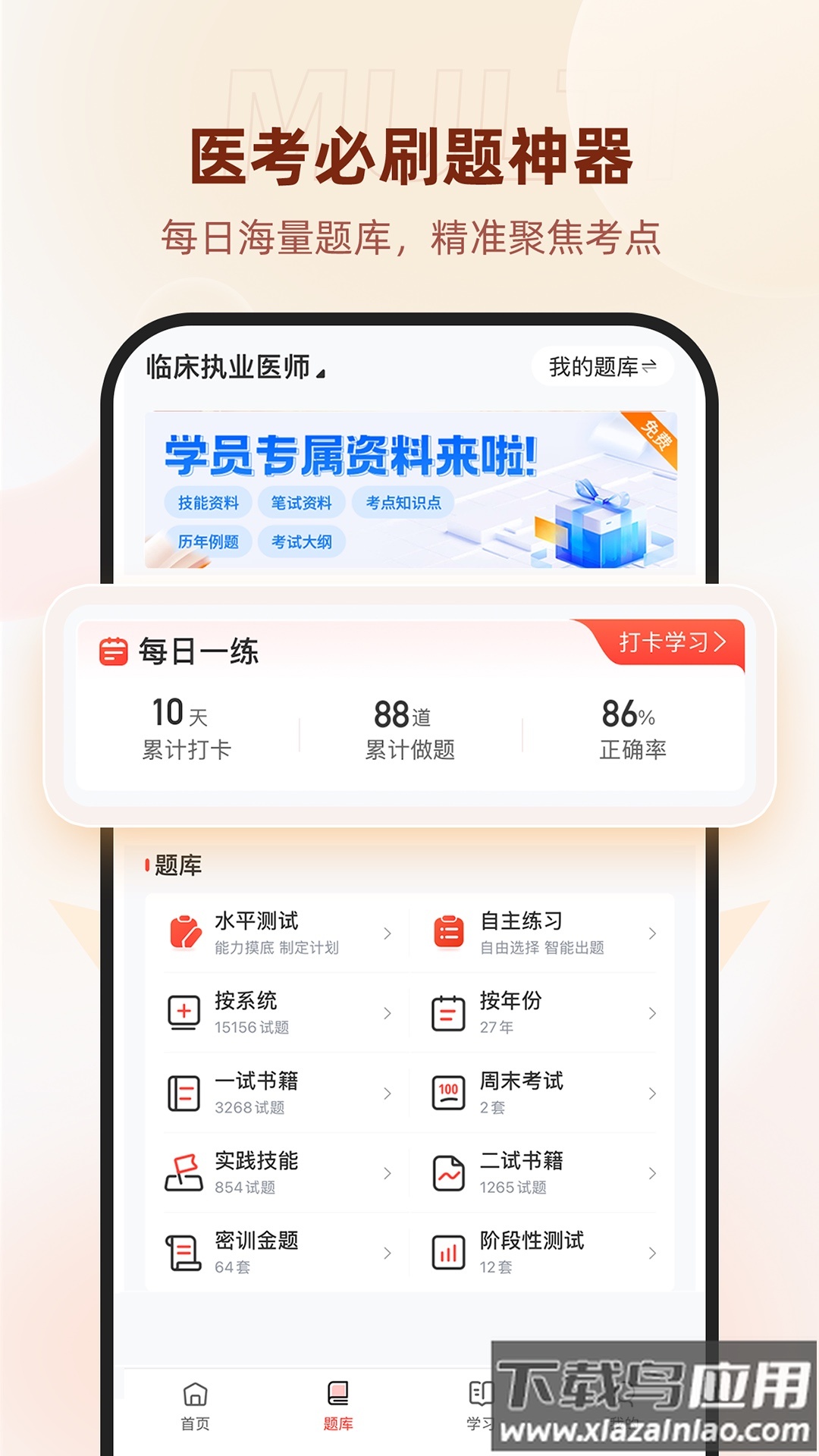
Task: Click the 周末考试 100-score icon
Action: click(449, 1092)
